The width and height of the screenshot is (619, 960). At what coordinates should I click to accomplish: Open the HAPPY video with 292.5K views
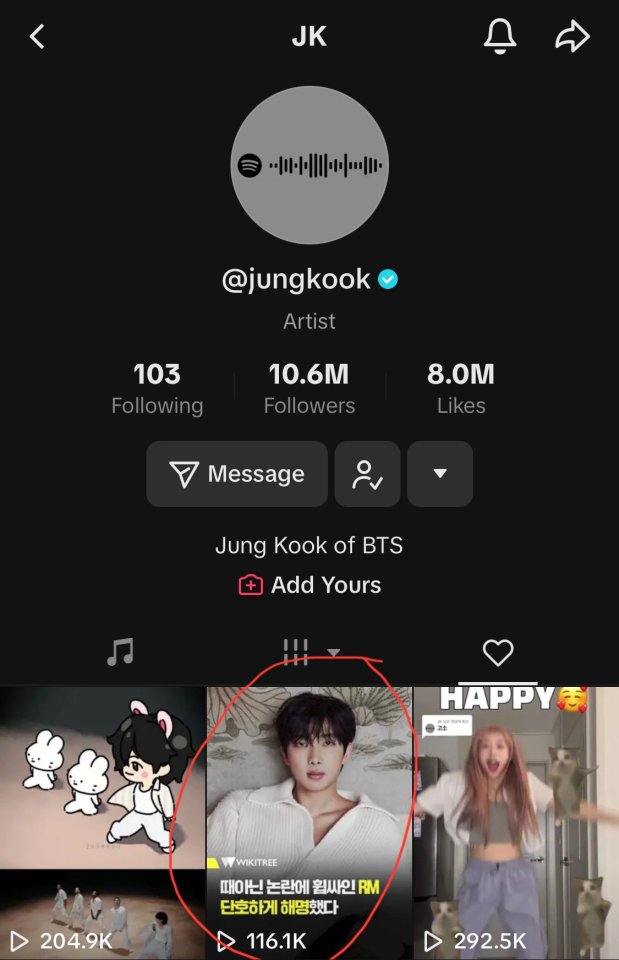pyautogui.click(x=516, y=820)
